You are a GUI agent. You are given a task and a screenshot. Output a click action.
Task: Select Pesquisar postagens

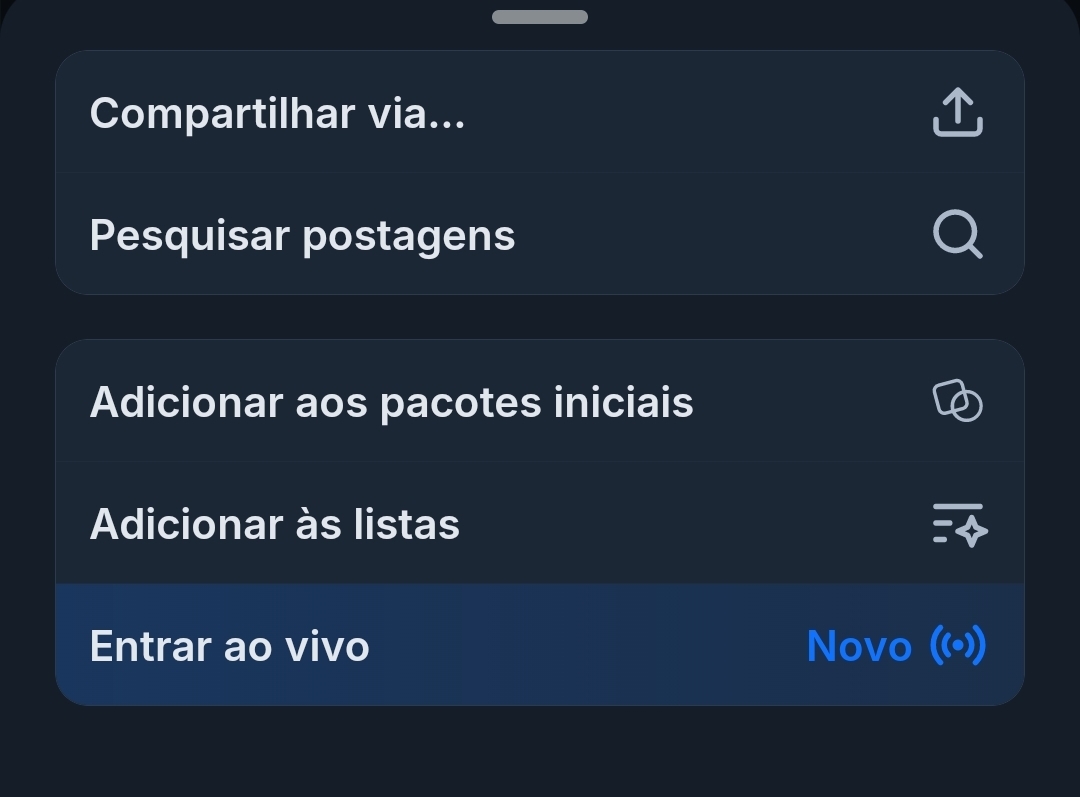[x=540, y=235]
